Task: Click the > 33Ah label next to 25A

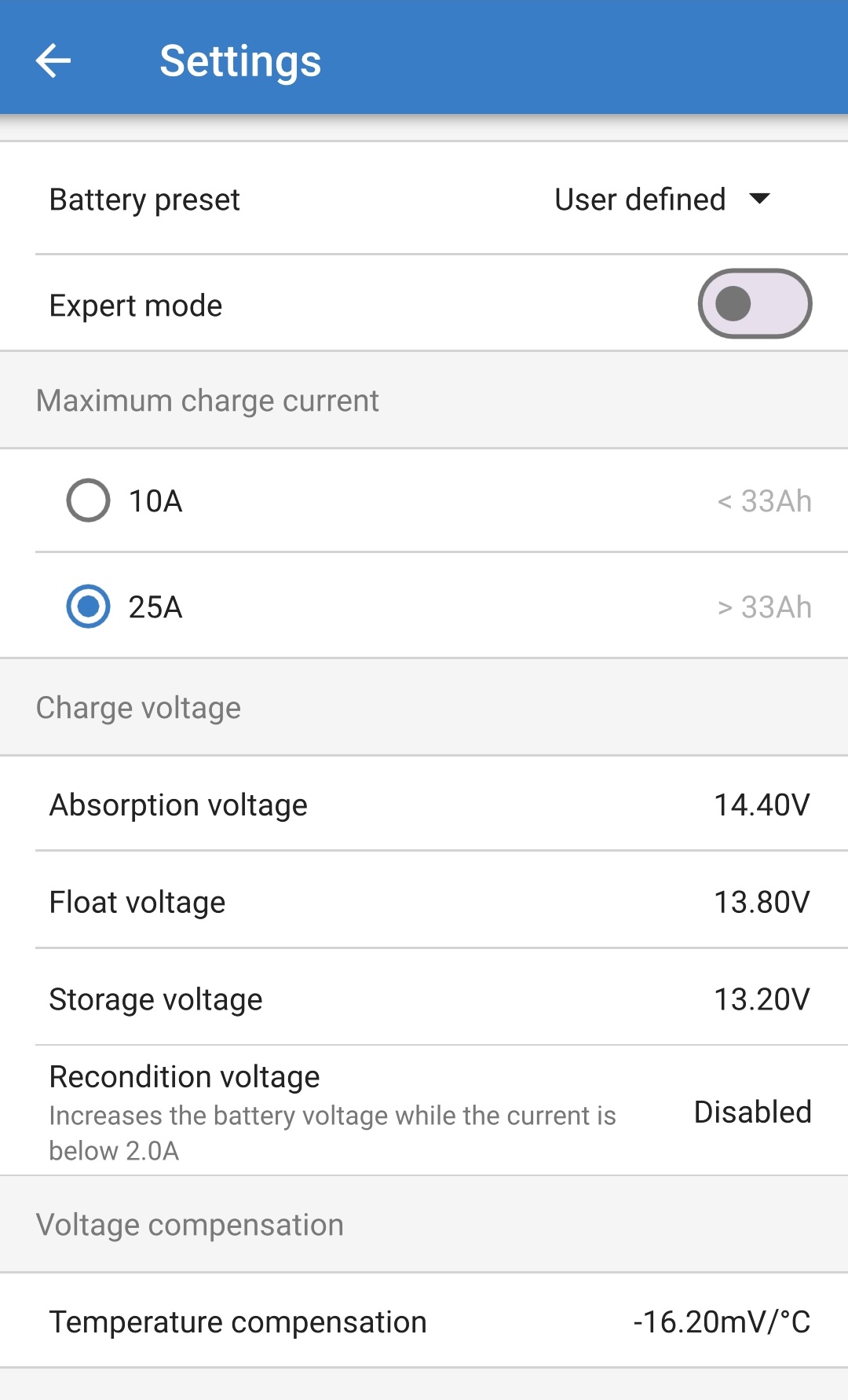Action: [x=764, y=607]
